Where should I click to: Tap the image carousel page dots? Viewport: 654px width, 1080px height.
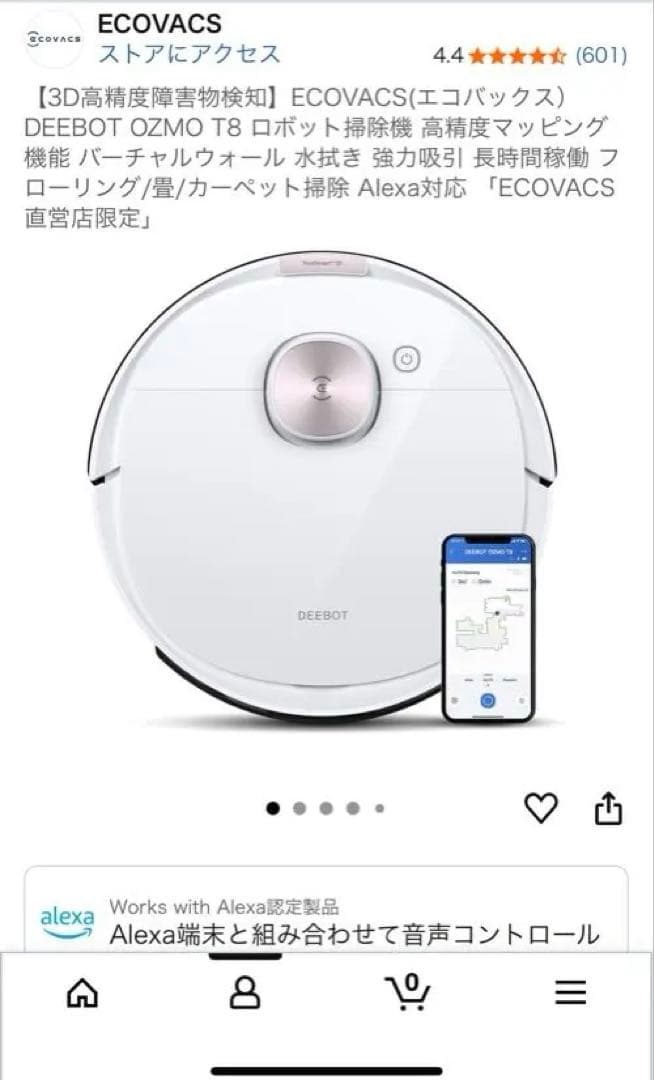point(326,808)
